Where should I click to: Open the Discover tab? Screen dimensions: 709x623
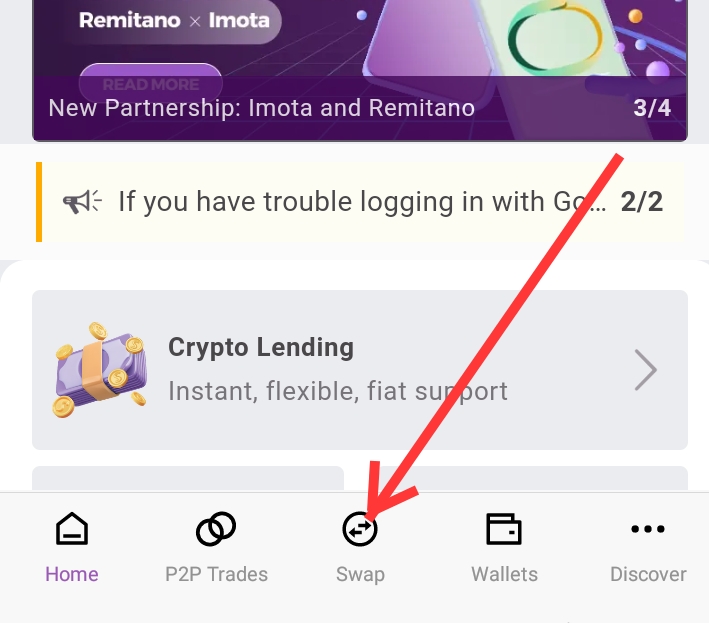click(x=647, y=547)
